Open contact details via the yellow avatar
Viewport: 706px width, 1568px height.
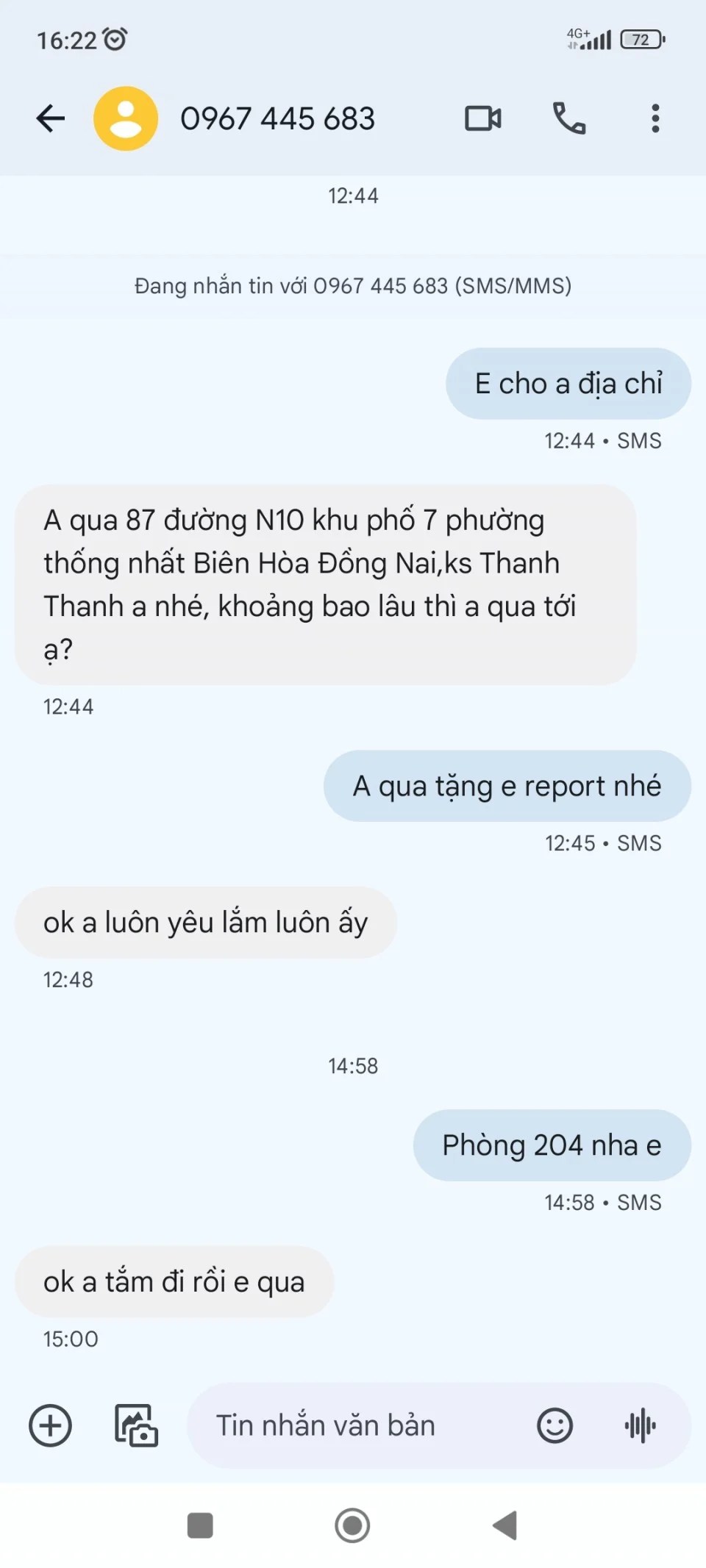point(126,118)
